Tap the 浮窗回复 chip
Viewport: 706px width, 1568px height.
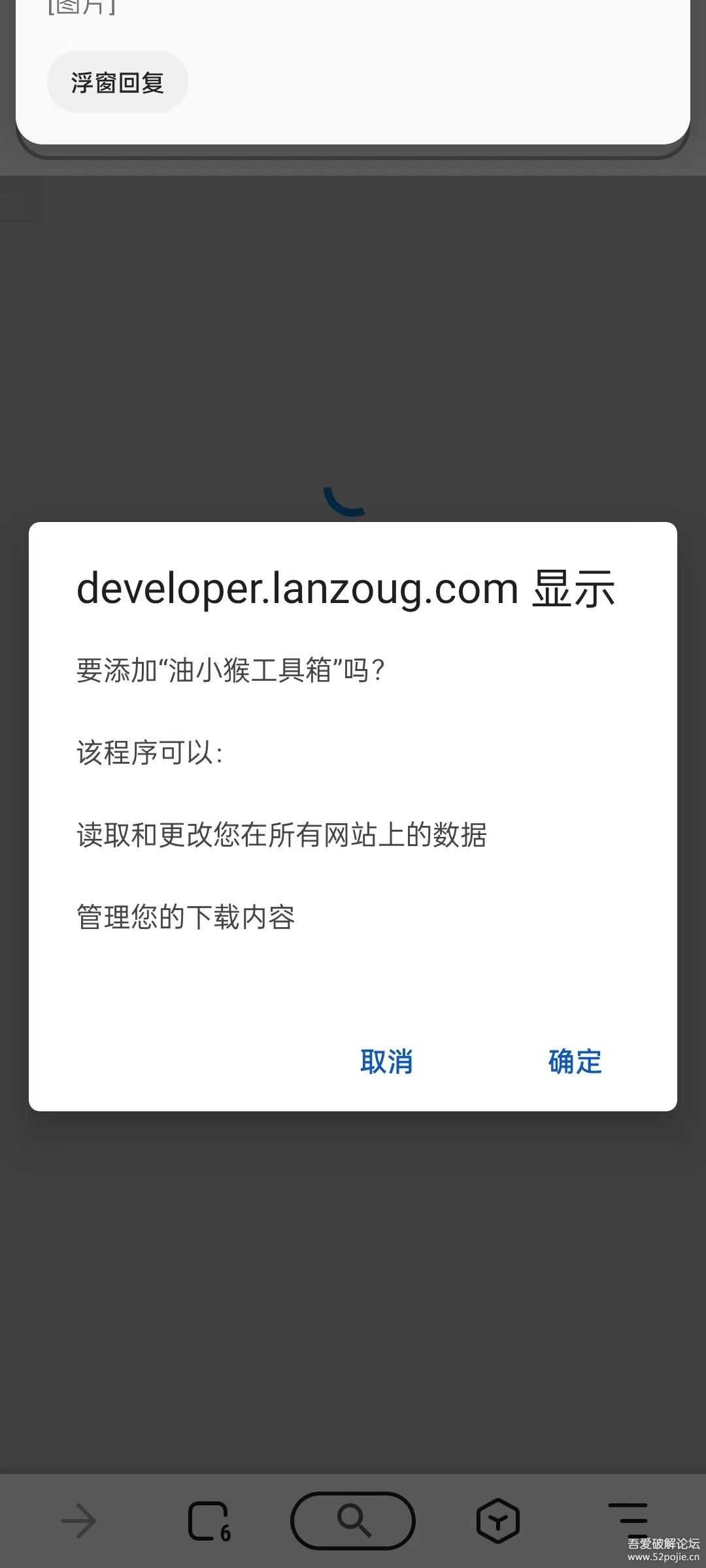coord(118,82)
